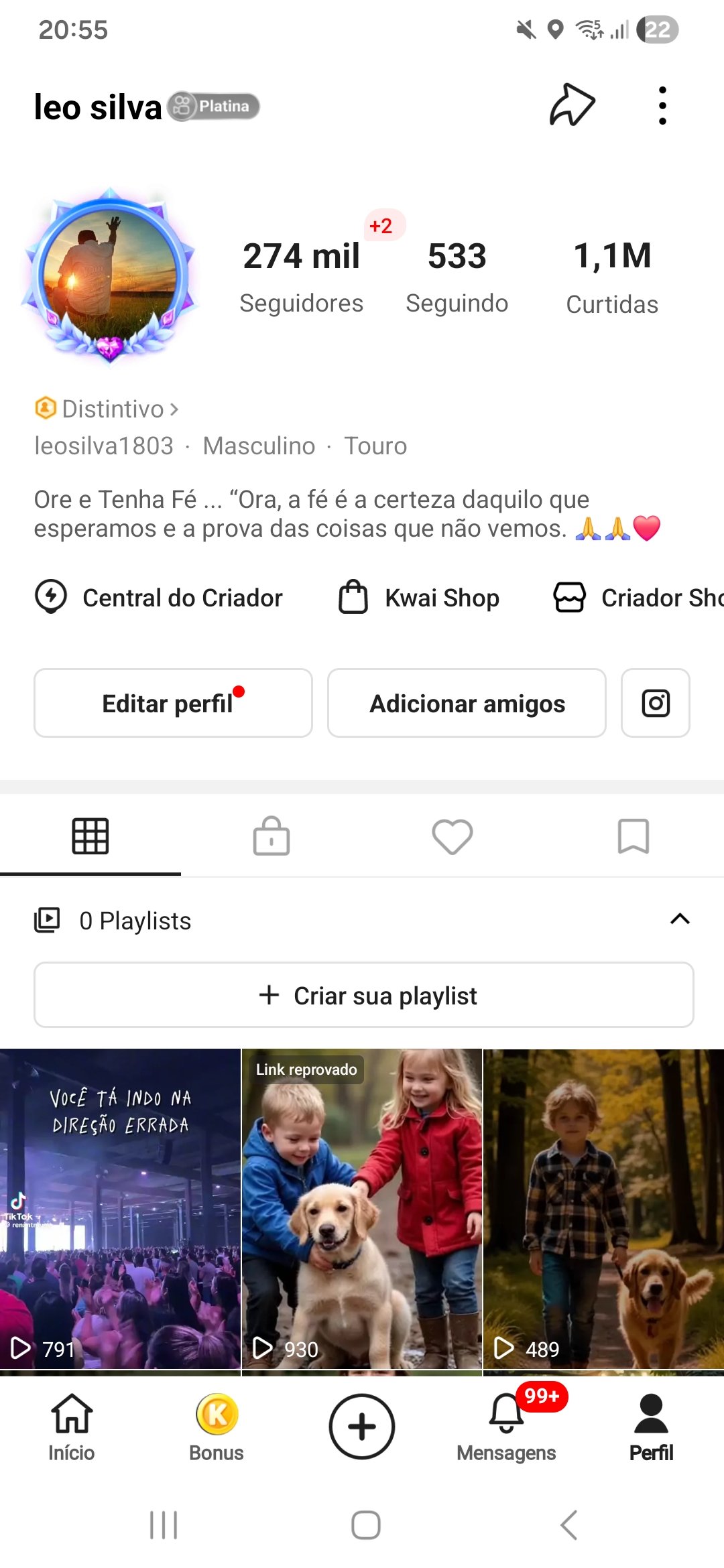
Task: Open the Distintivo badge link
Action: pyautogui.click(x=107, y=409)
